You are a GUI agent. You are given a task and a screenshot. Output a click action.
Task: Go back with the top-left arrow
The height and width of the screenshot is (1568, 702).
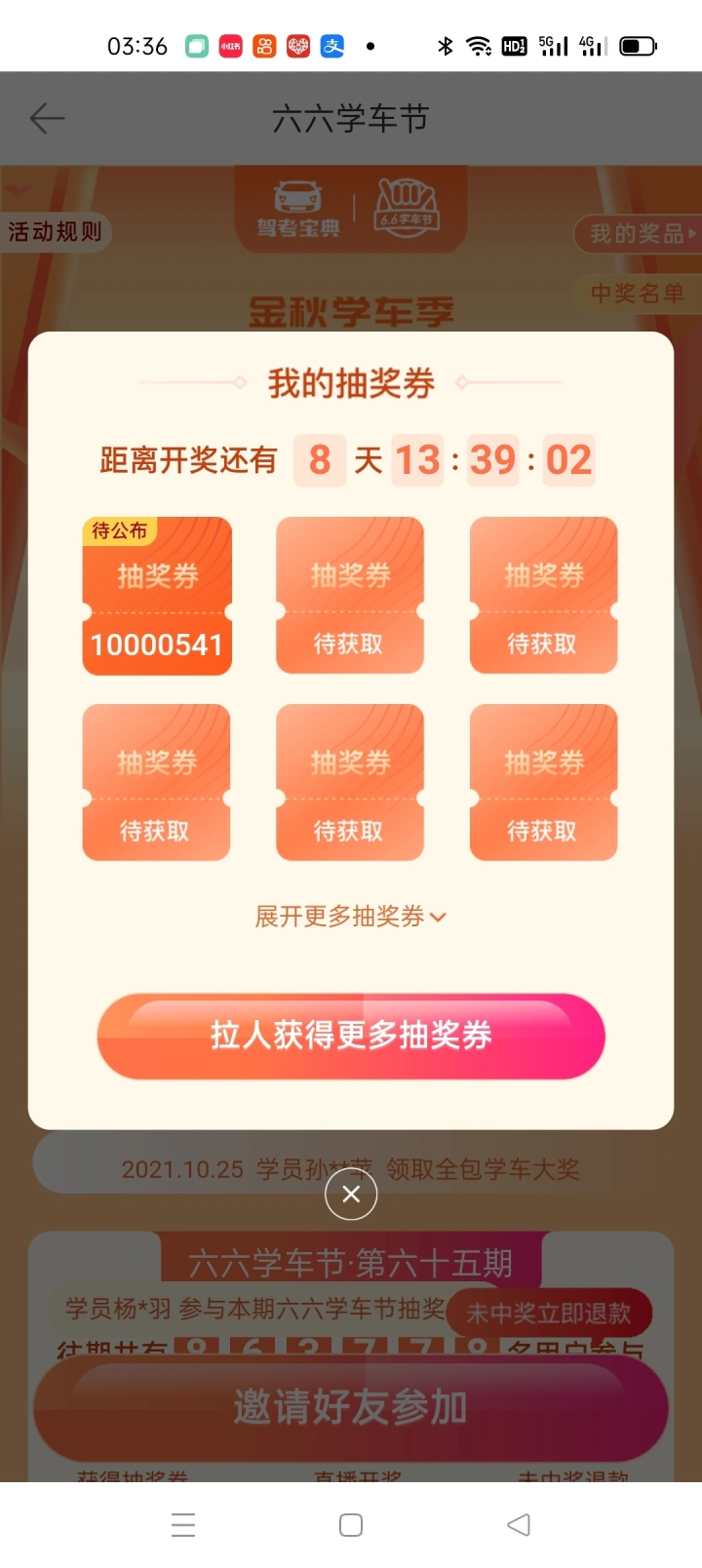click(47, 119)
